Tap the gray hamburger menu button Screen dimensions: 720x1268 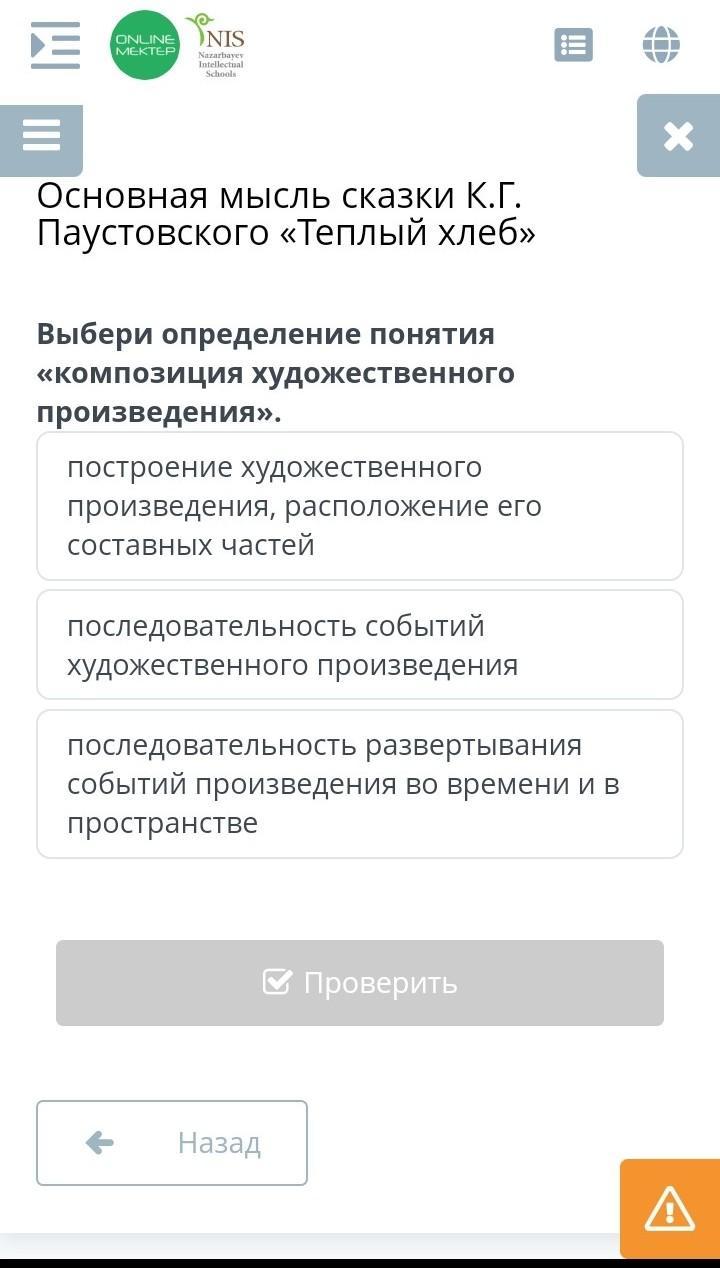pos(41,136)
